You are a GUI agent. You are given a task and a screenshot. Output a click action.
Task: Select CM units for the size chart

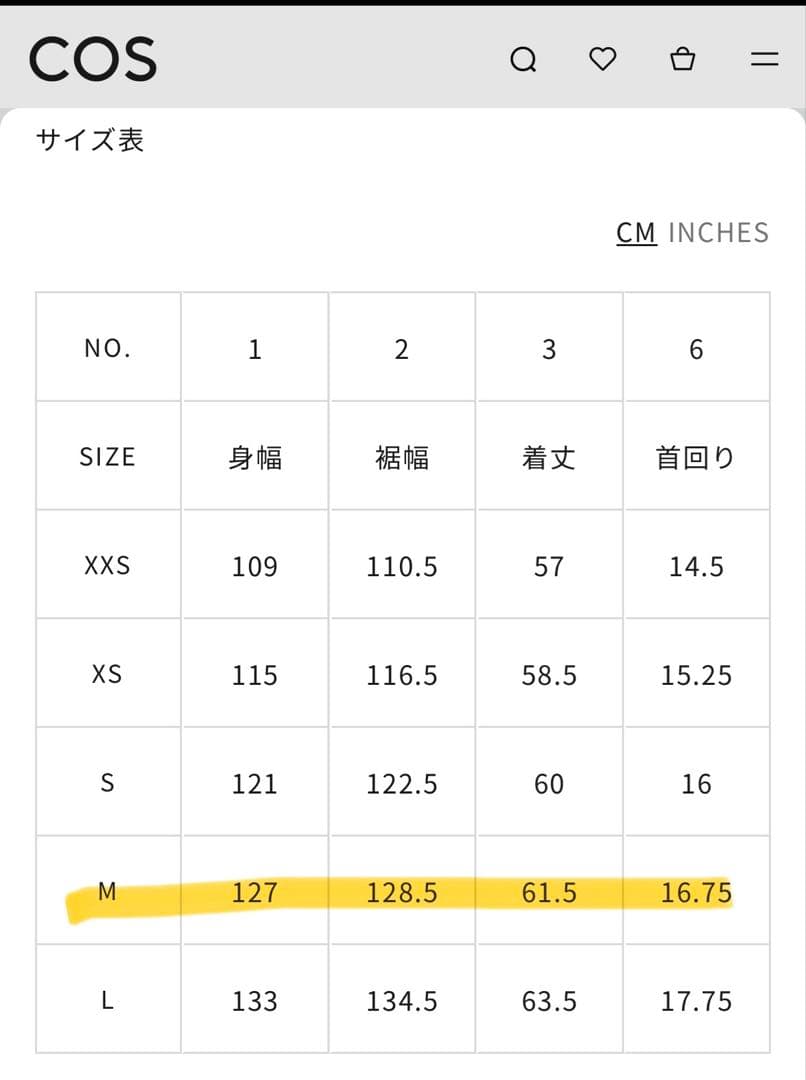click(x=636, y=233)
